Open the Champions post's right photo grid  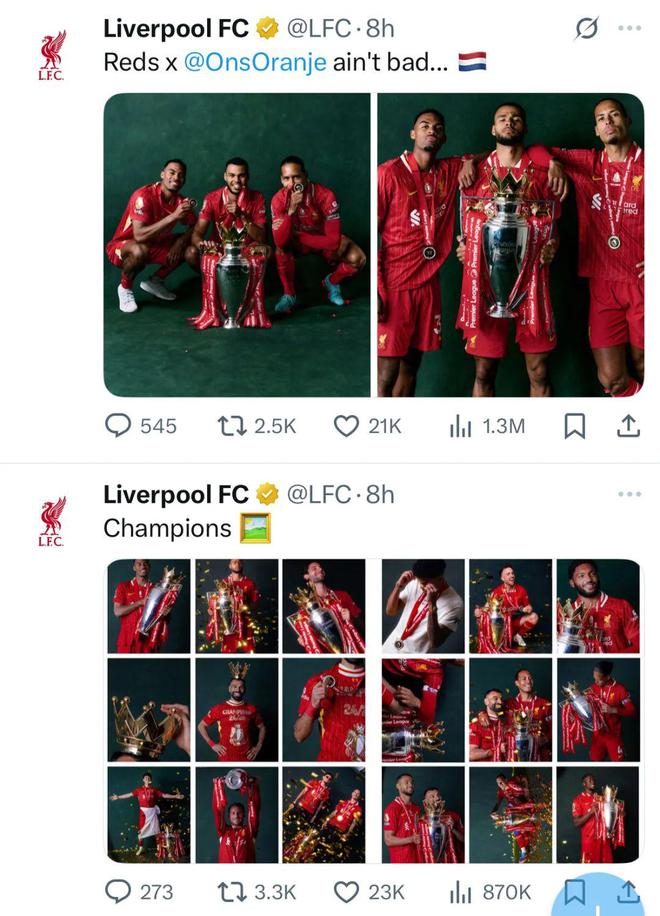click(510, 711)
